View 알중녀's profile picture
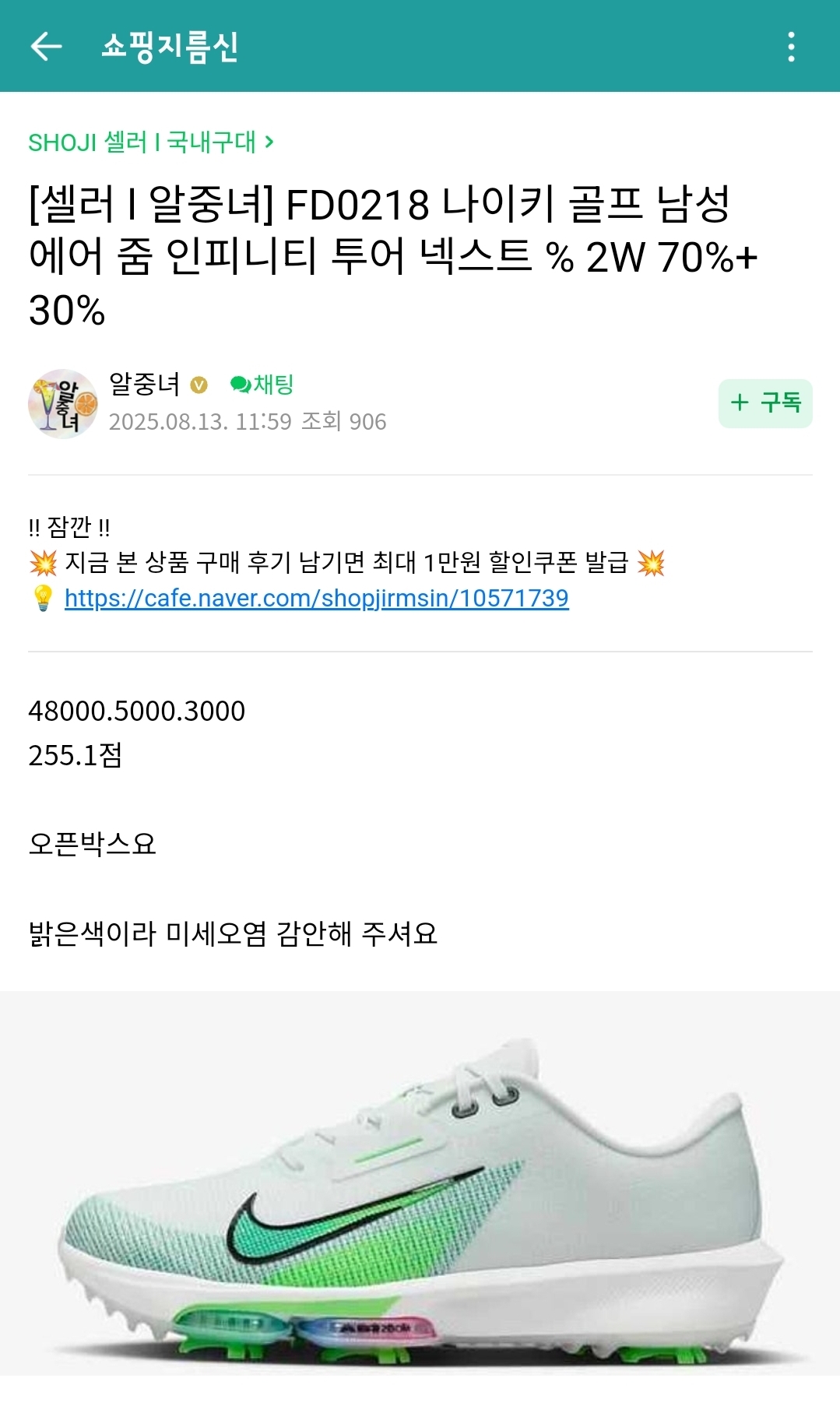This screenshot has height=1420, width=840. click(62, 403)
